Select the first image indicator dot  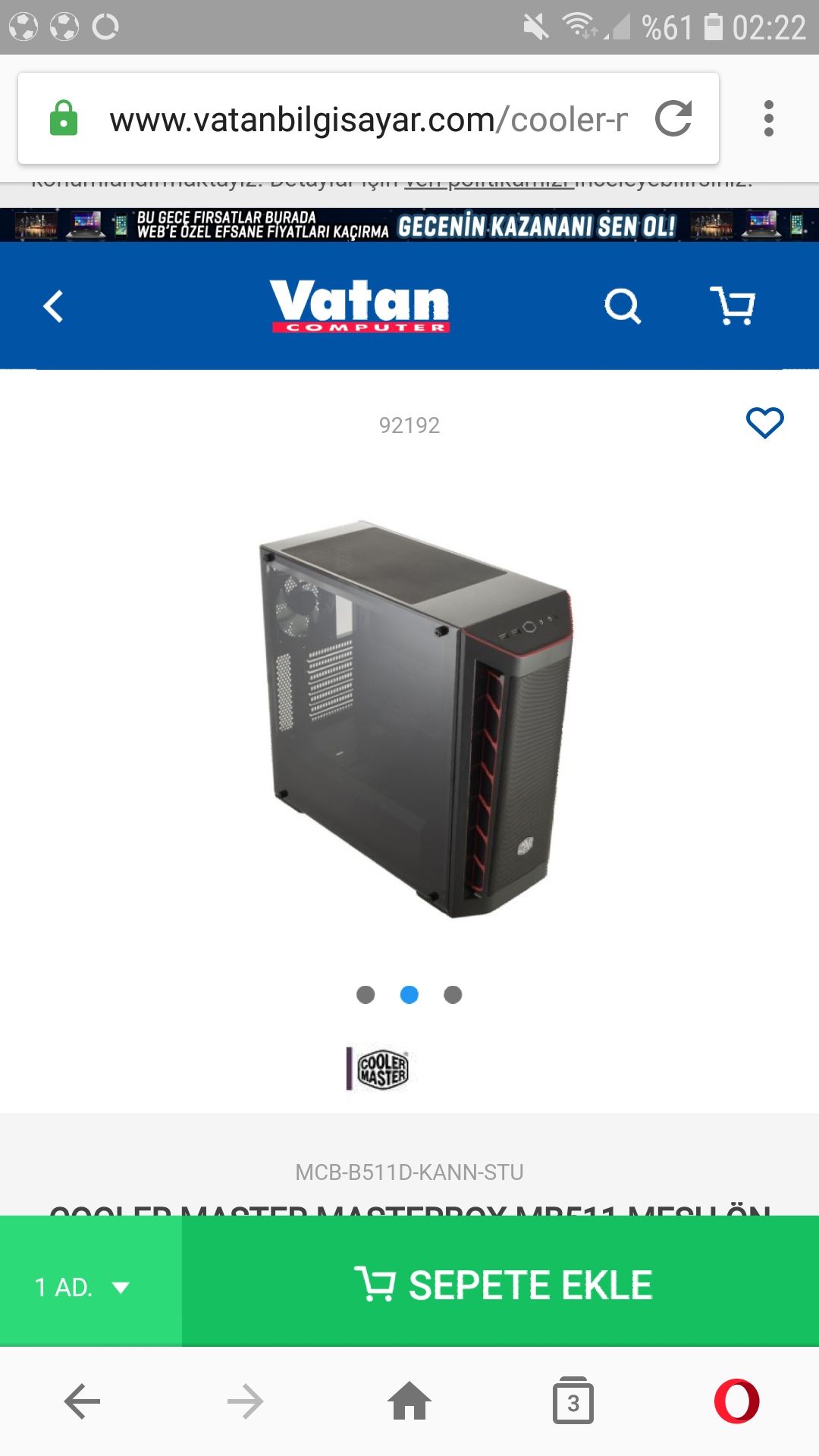366,995
